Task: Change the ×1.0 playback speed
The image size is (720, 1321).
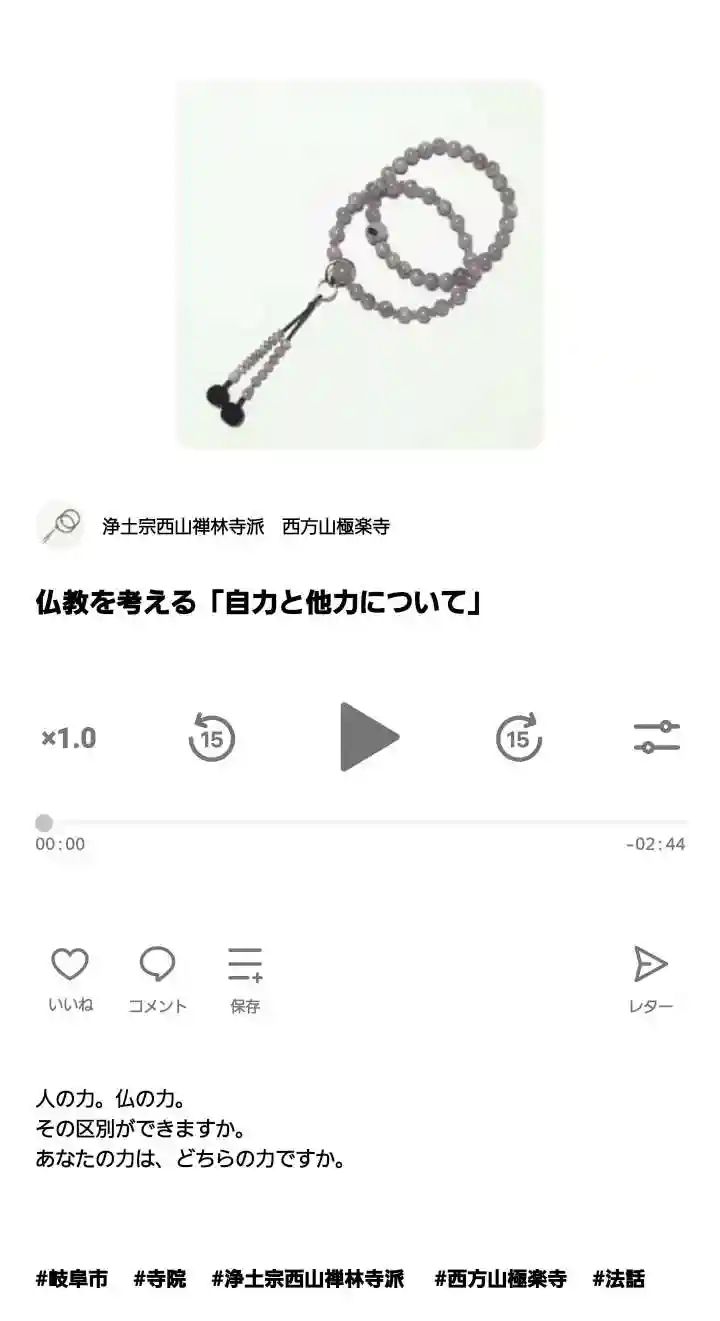Action: 68,738
